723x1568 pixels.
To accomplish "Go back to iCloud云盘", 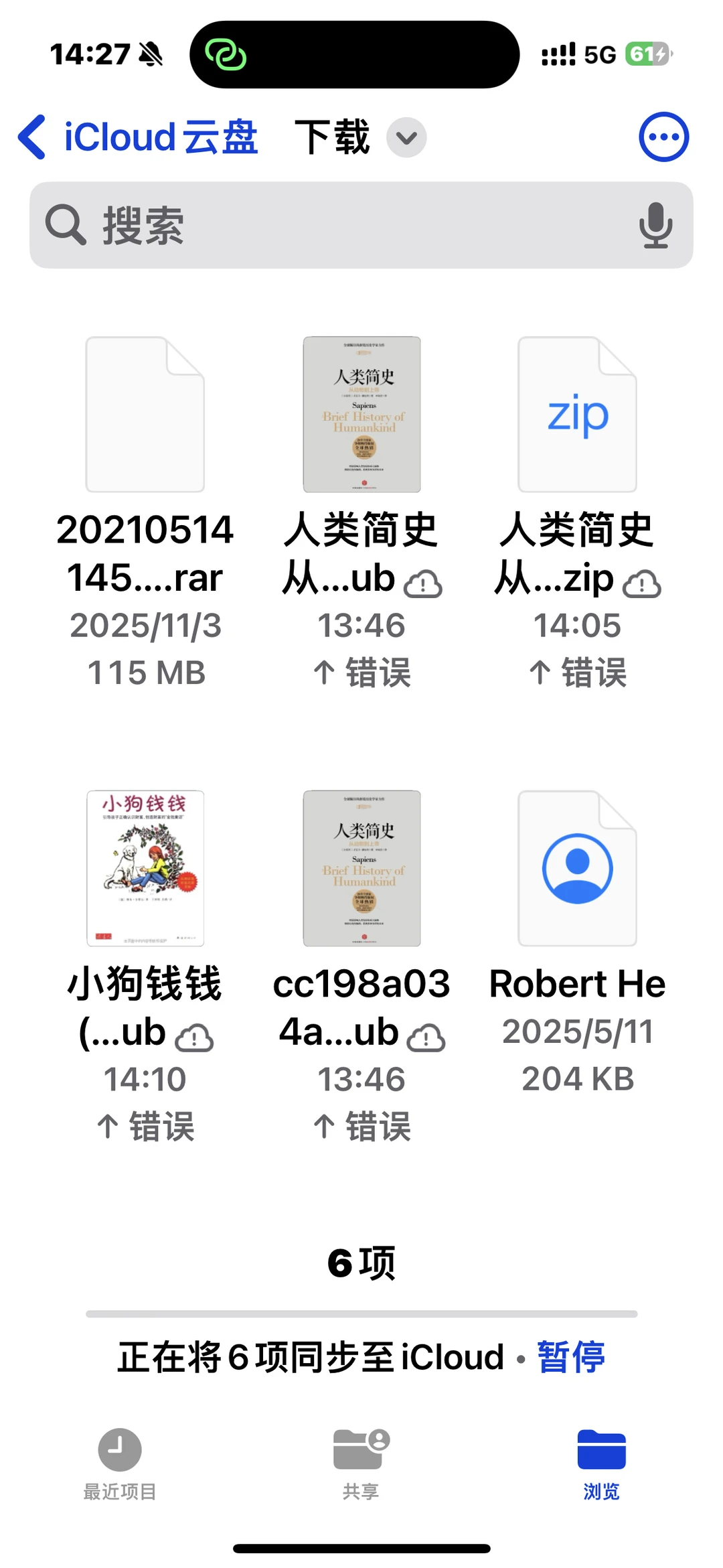I will 137,137.
